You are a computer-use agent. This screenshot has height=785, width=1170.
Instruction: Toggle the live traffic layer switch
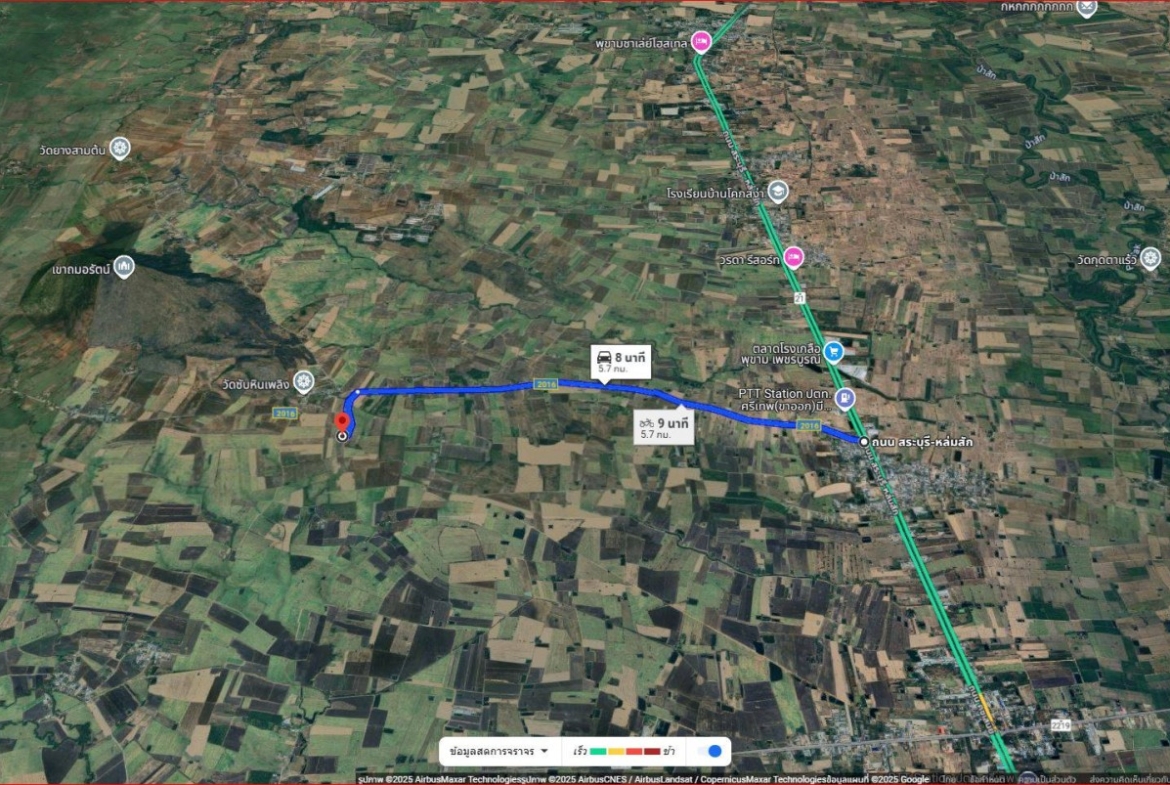pos(710,751)
